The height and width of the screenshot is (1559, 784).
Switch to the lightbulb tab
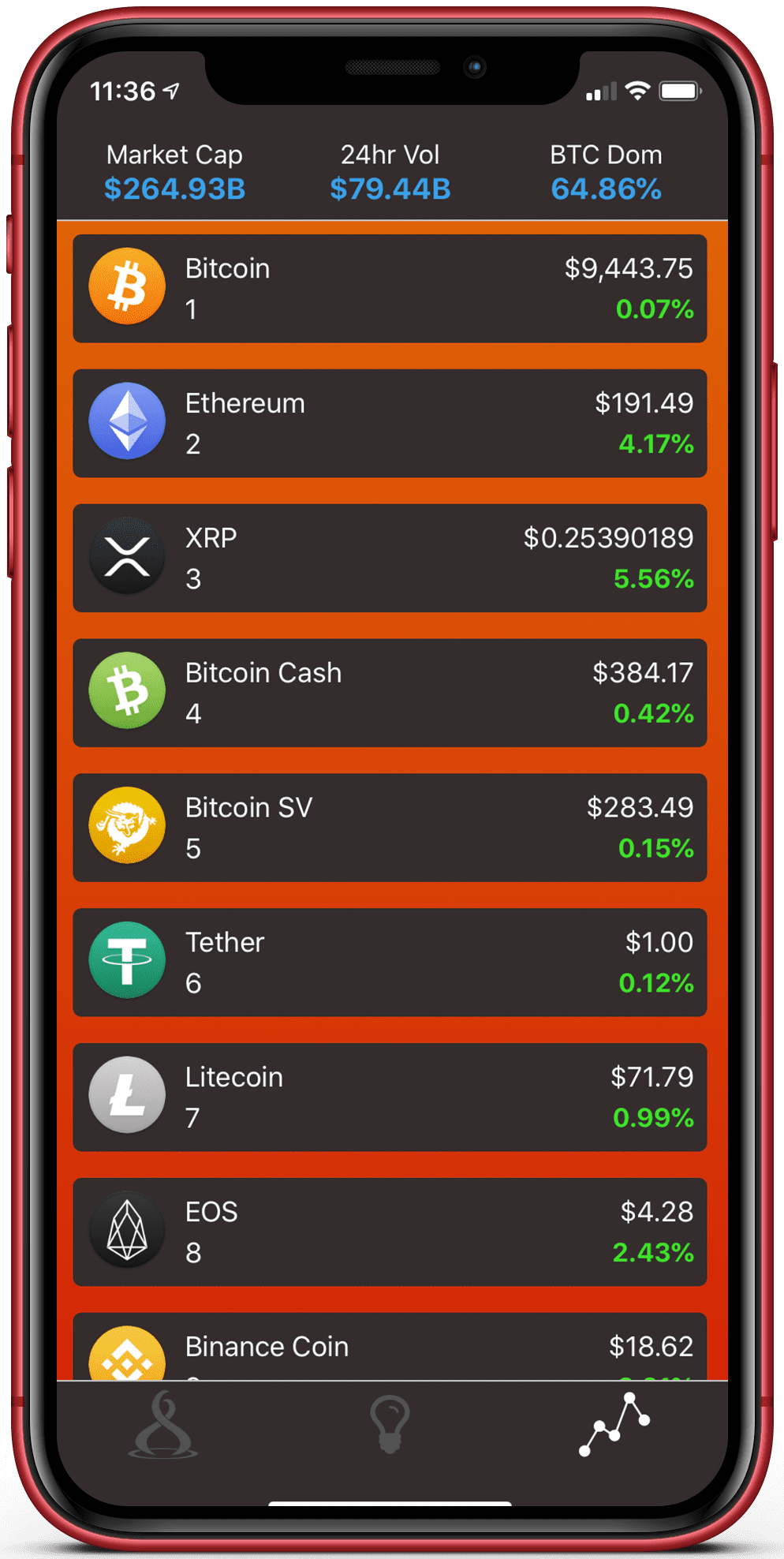coord(390,1425)
